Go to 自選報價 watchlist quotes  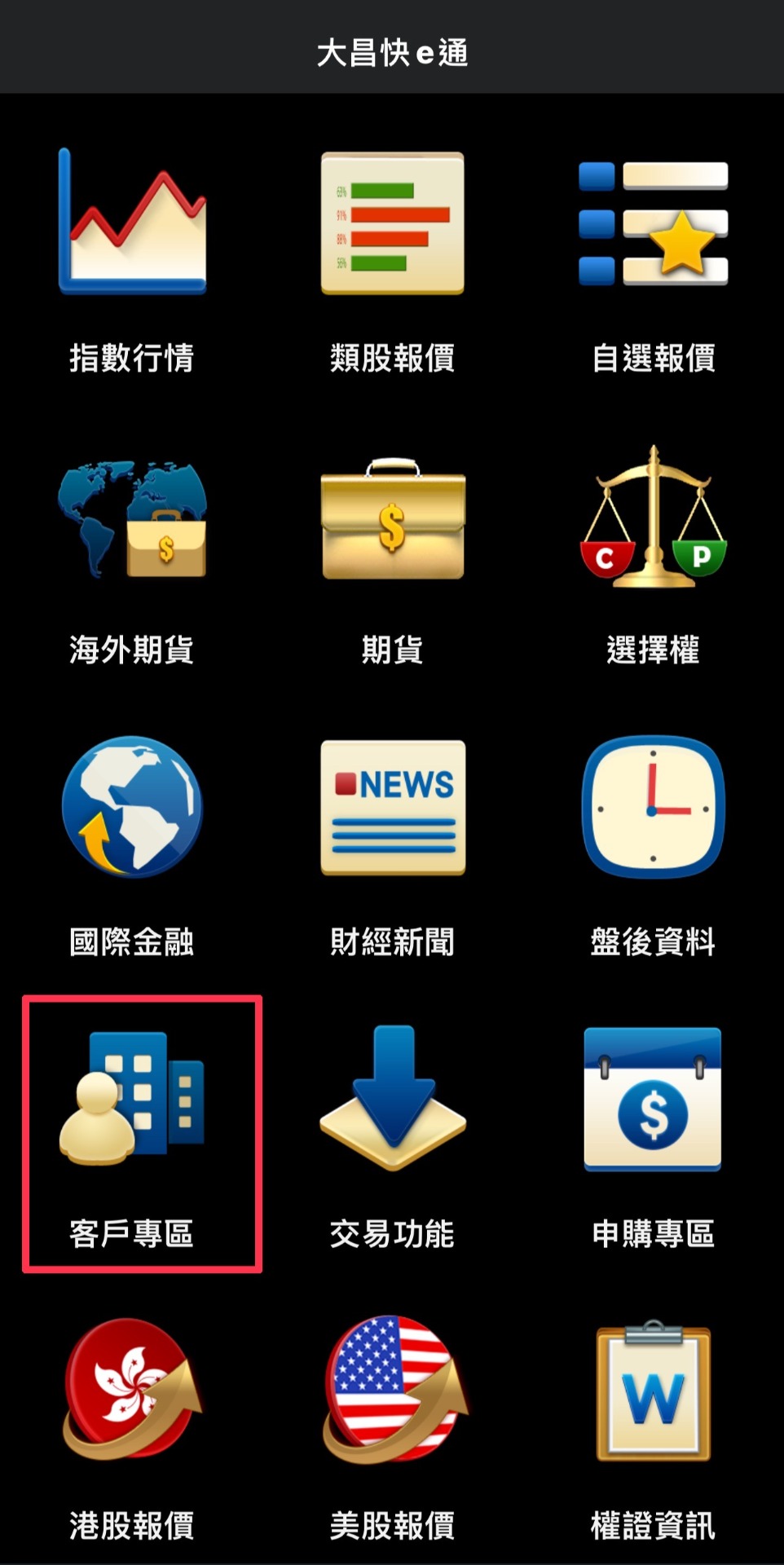(x=653, y=261)
